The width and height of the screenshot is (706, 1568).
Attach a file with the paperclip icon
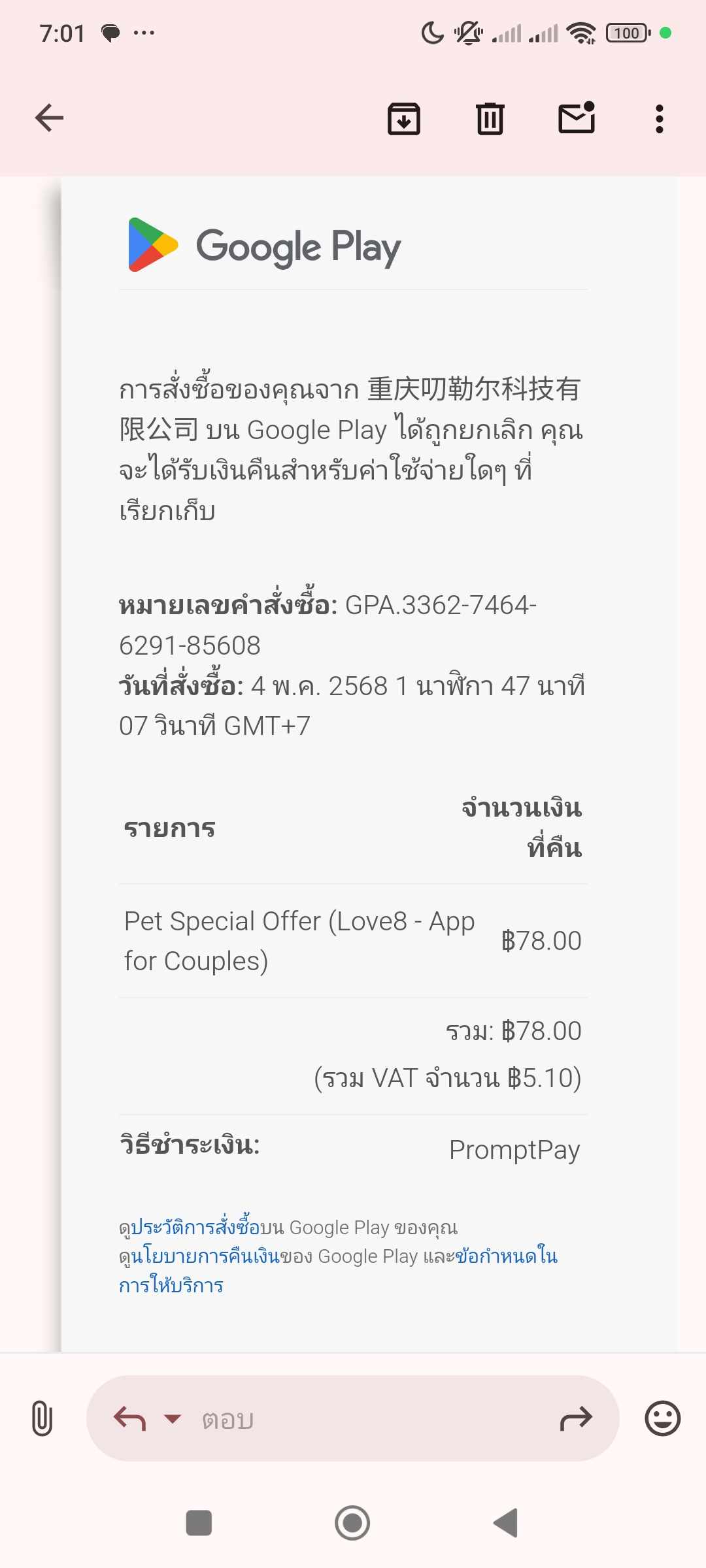tap(42, 1418)
